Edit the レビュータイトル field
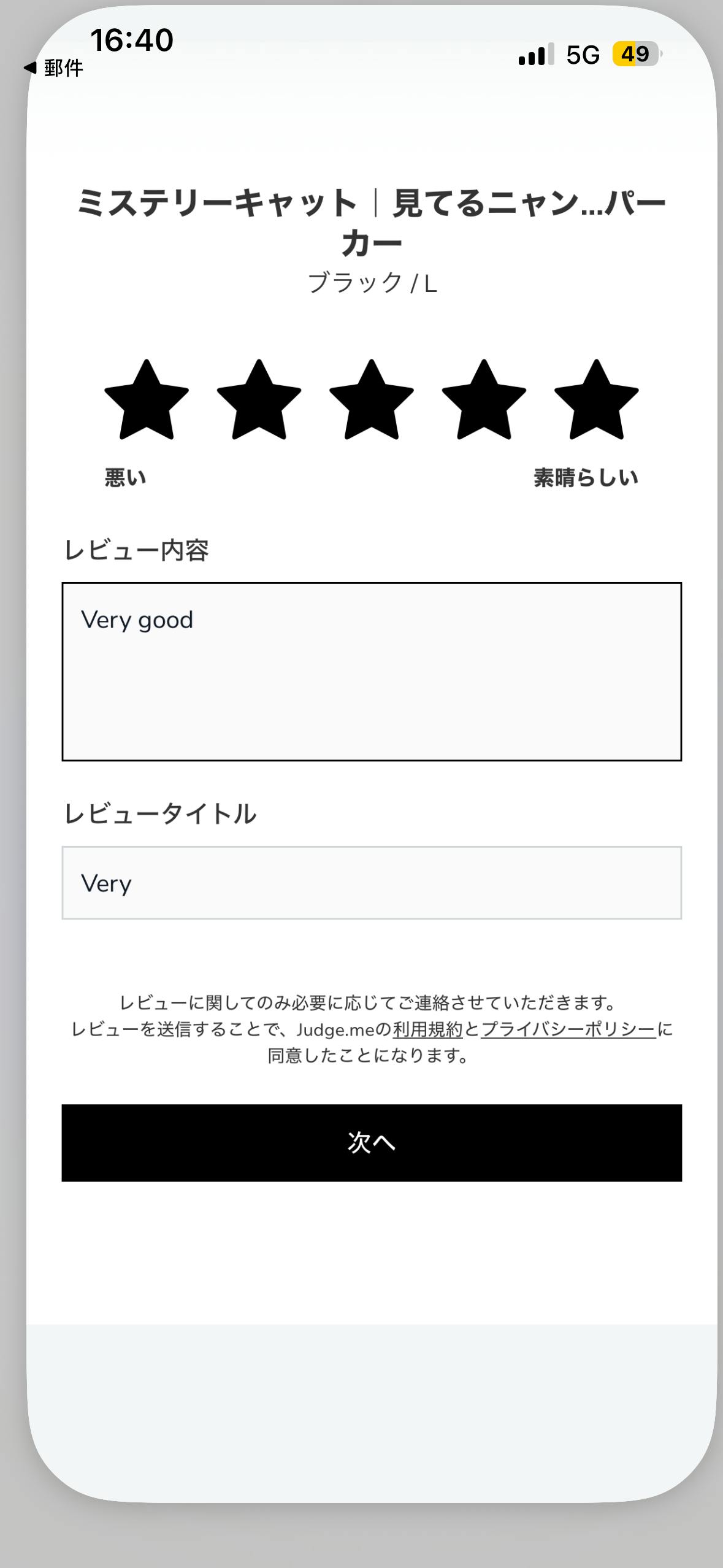This screenshot has height=1568, width=723. click(372, 883)
